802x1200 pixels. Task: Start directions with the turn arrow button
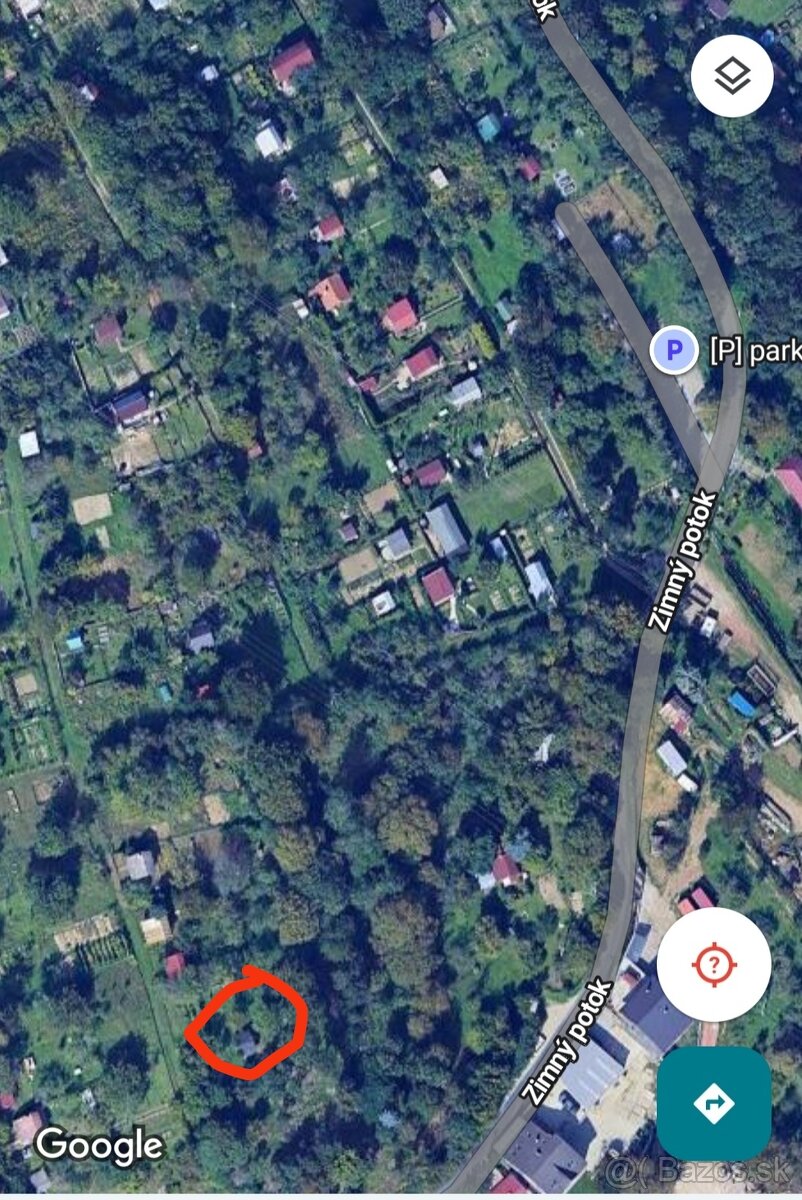pos(713,1104)
